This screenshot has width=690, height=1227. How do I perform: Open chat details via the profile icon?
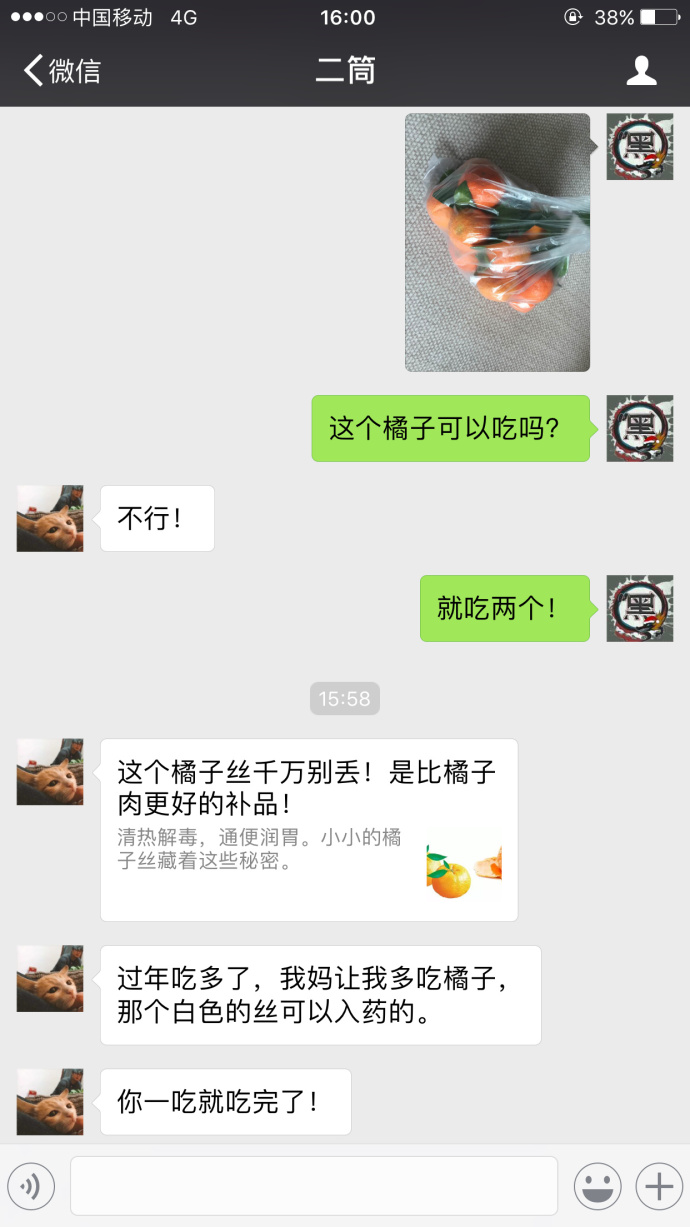(x=641, y=71)
